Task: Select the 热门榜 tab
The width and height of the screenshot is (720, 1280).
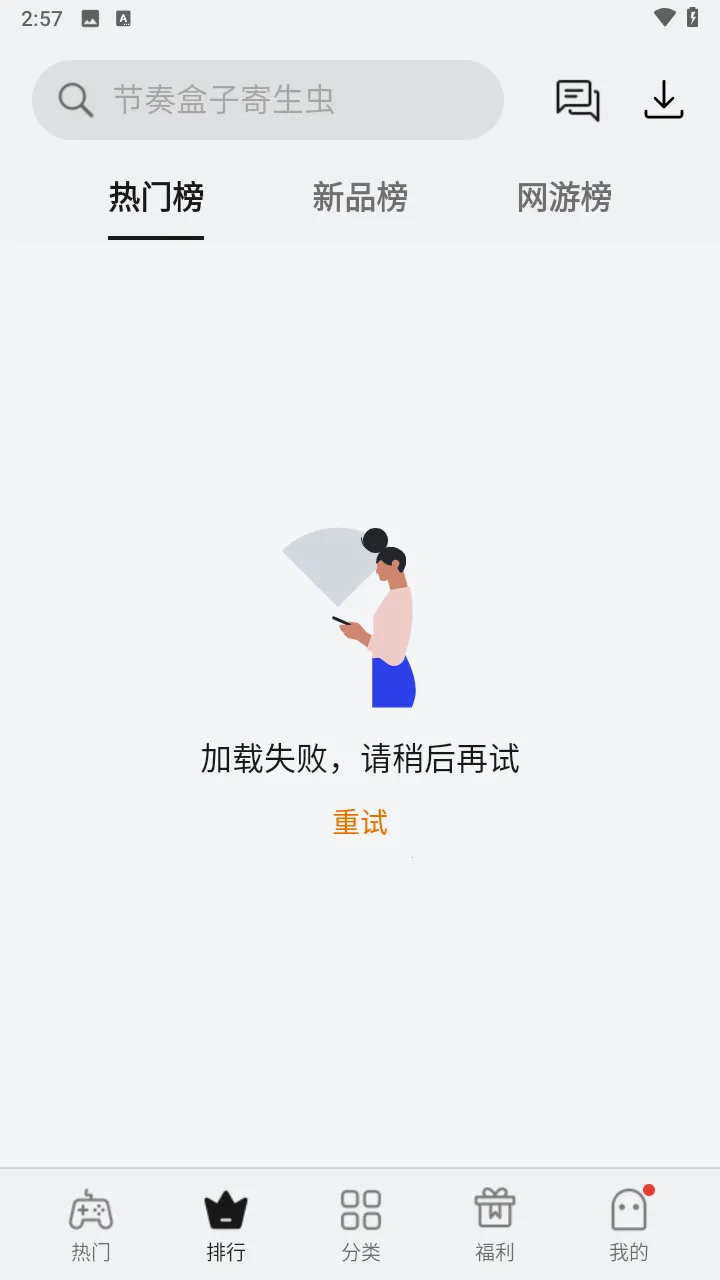Action: pyautogui.click(x=156, y=197)
